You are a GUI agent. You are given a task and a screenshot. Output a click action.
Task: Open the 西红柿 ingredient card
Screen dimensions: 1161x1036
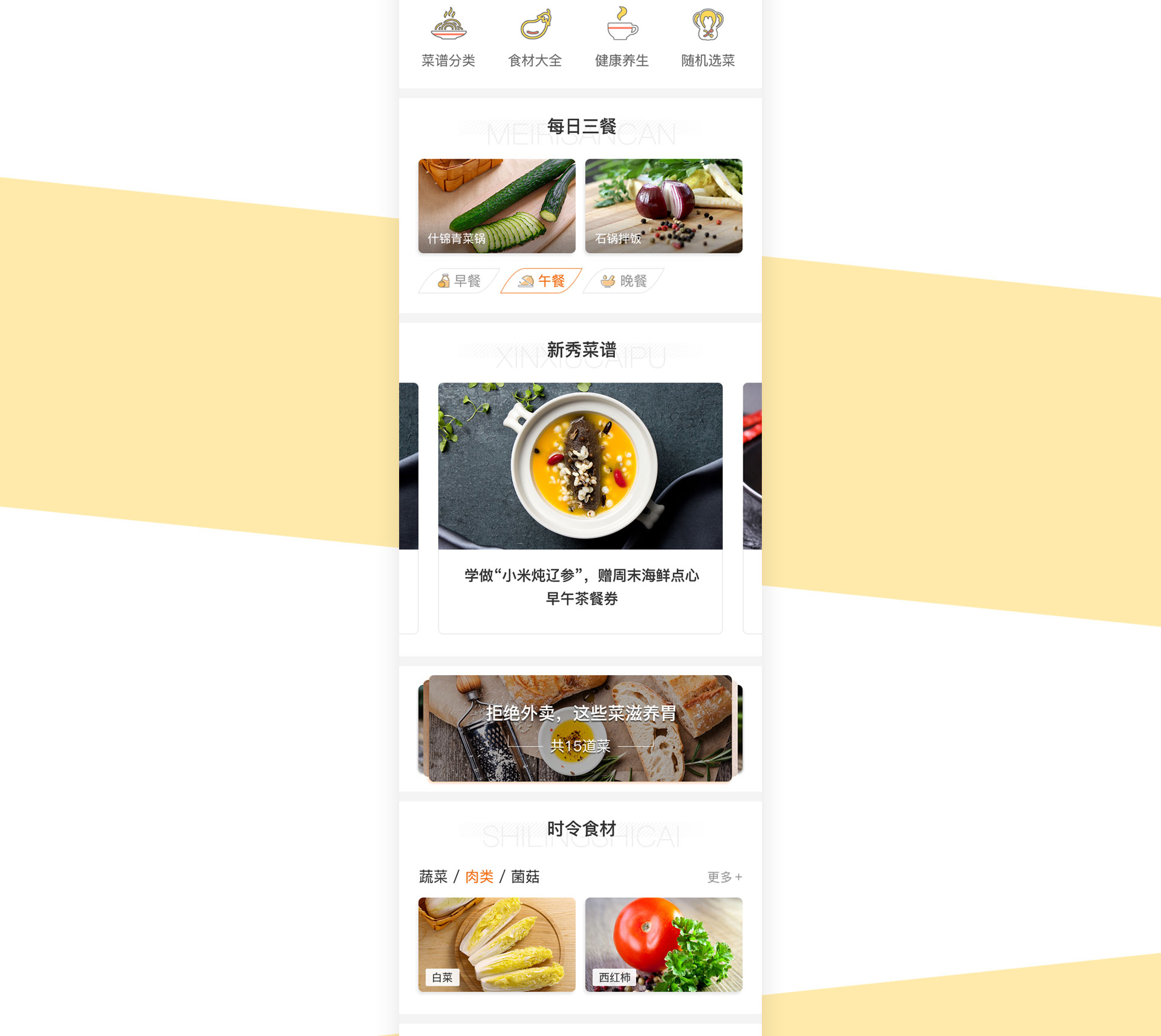coord(663,944)
